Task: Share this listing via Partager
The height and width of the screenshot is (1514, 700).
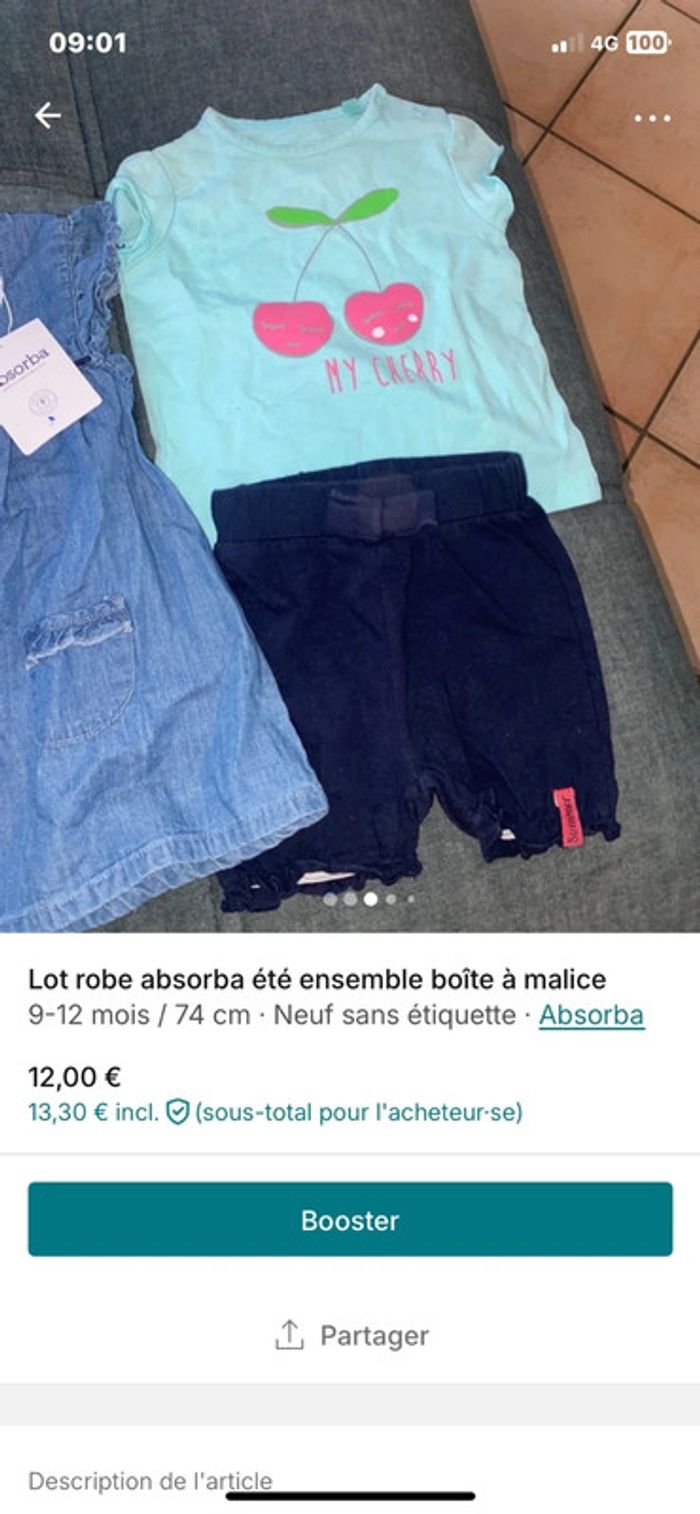Action: 350,1335
